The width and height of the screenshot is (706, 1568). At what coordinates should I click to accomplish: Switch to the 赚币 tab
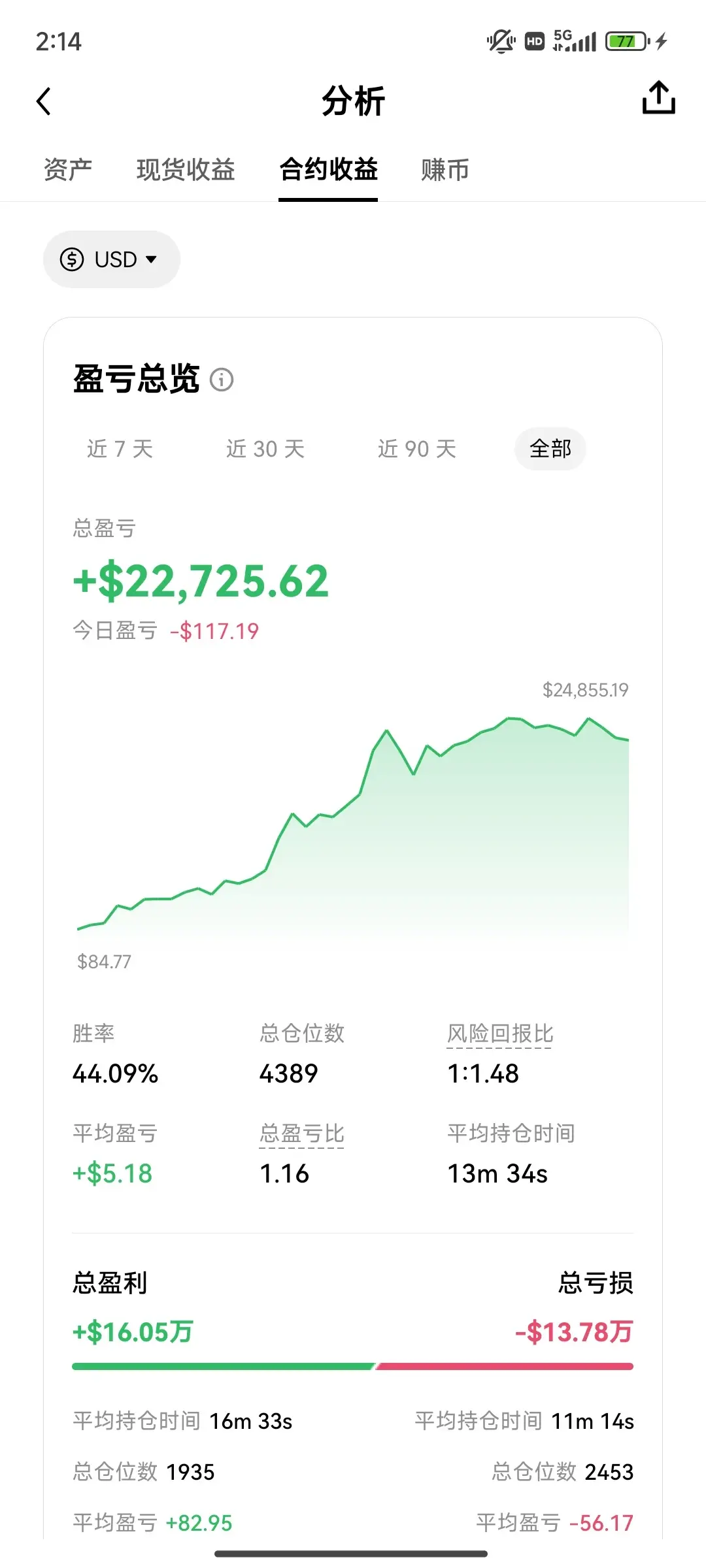point(445,169)
